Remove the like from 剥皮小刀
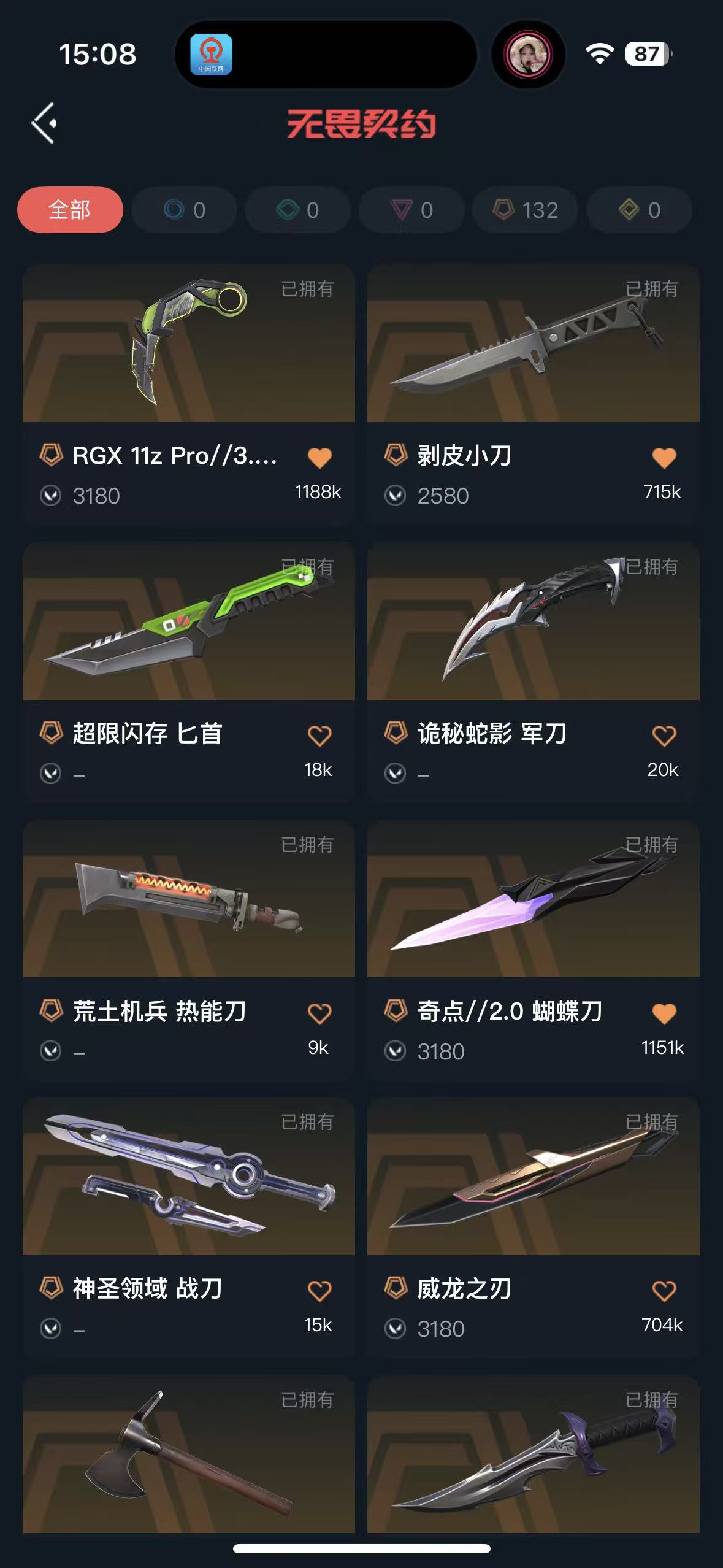 (664, 458)
